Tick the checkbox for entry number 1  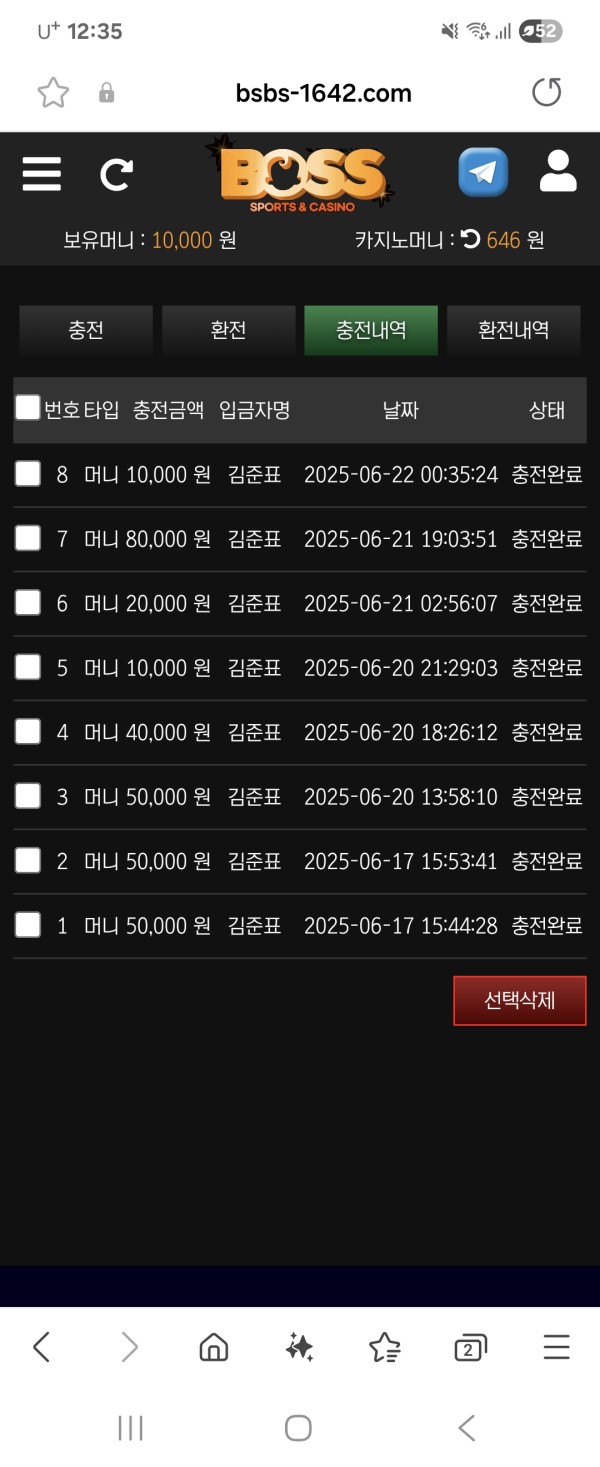(x=28, y=925)
